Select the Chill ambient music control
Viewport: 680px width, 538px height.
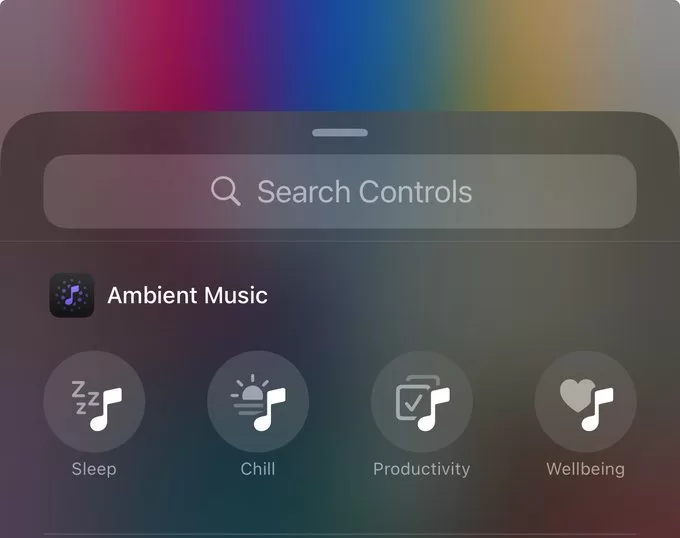[258, 402]
